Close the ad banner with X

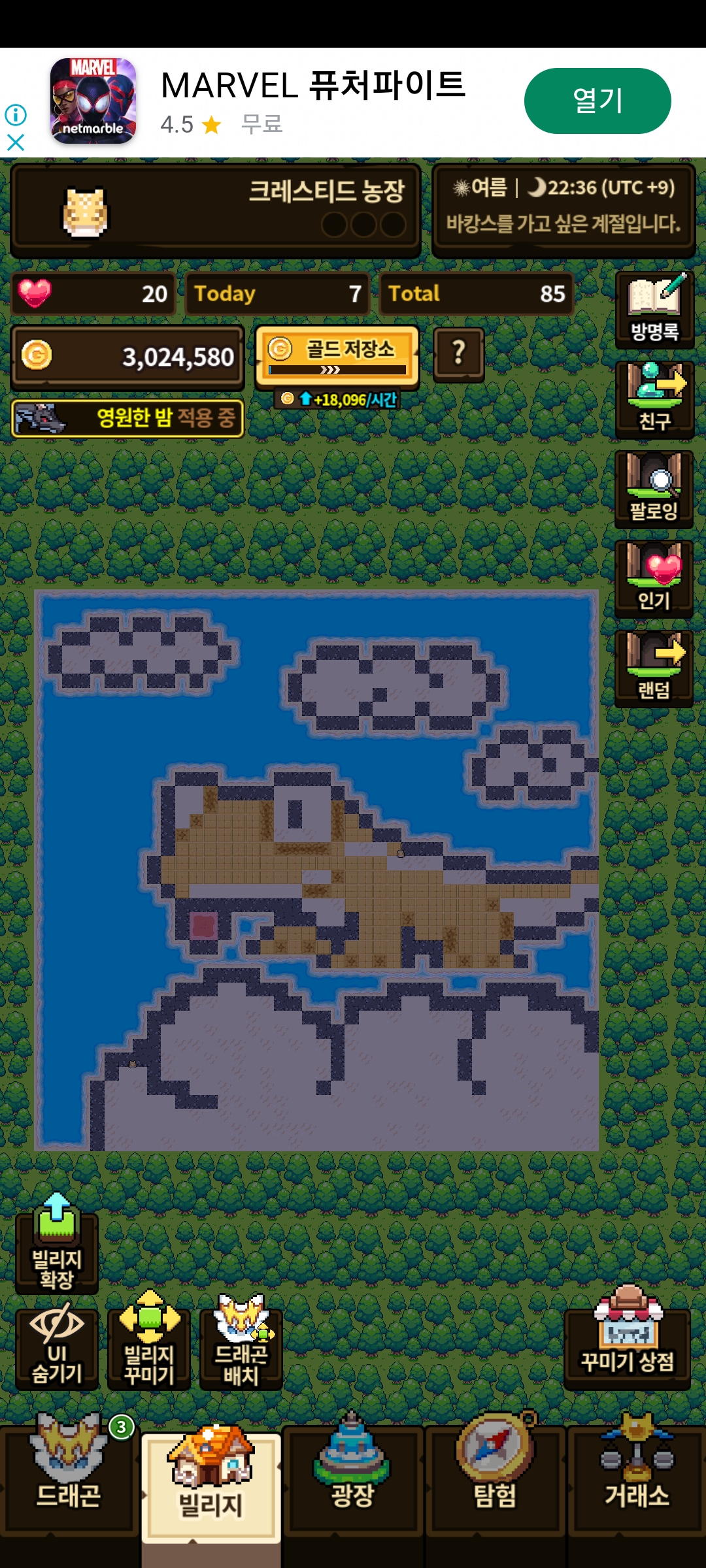[16, 142]
